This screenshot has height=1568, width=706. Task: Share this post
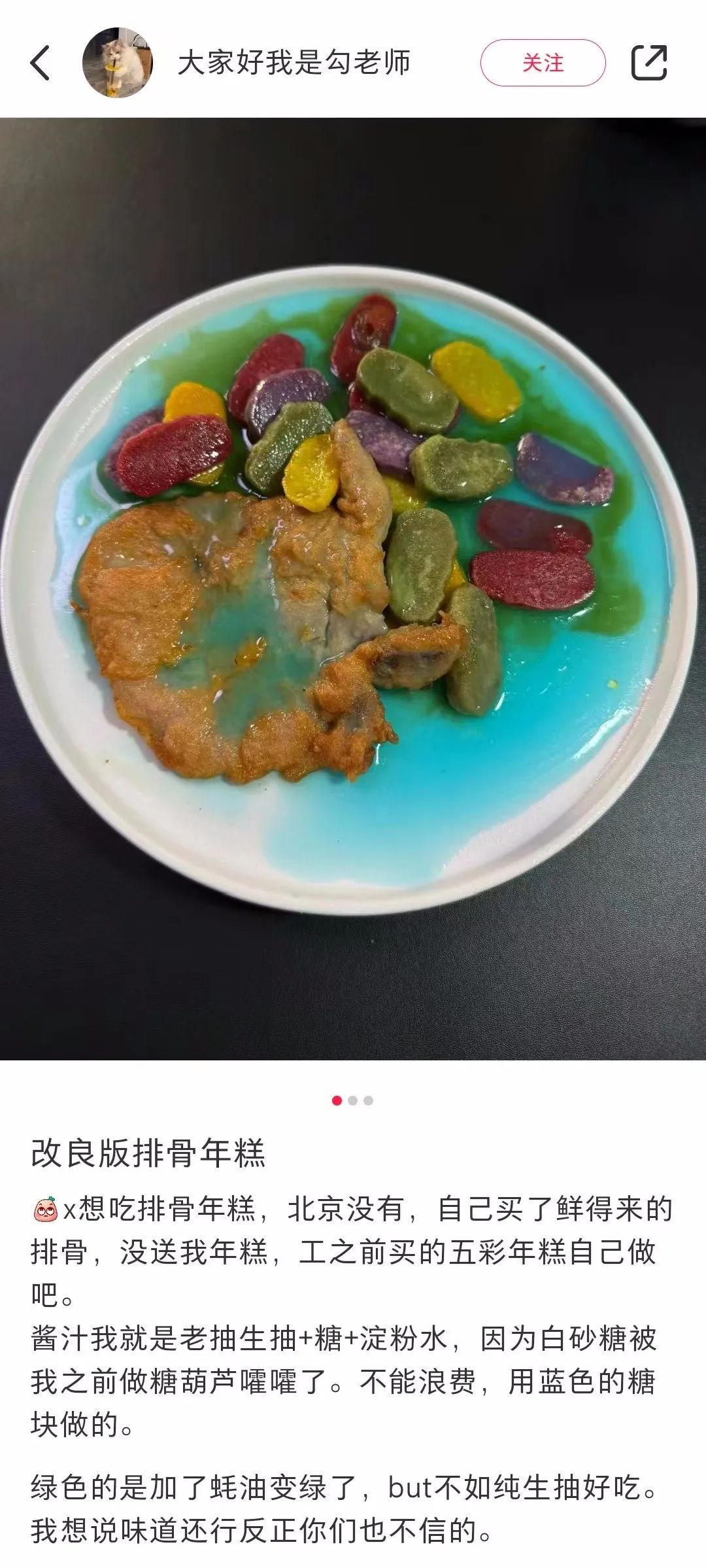tap(648, 63)
